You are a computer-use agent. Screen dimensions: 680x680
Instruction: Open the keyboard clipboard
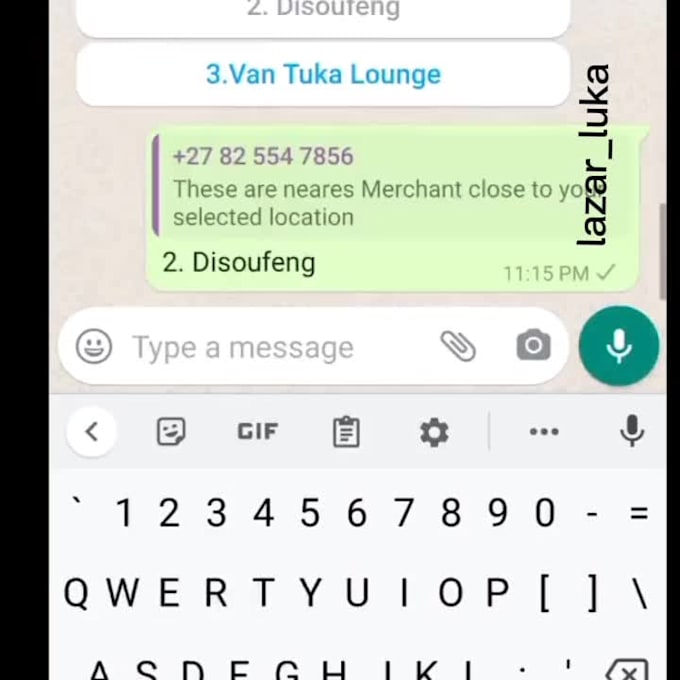pos(346,432)
